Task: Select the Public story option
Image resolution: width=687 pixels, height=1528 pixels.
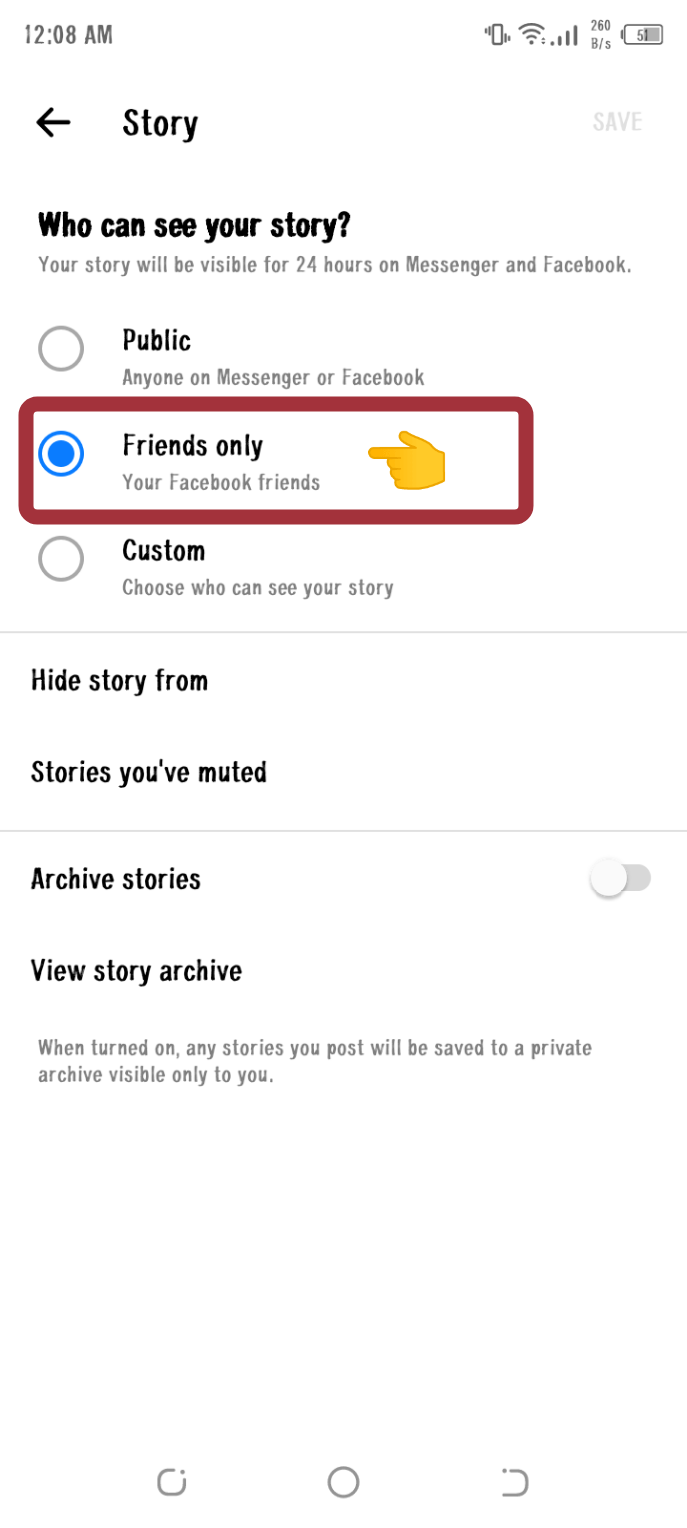Action: click(60, 350)
